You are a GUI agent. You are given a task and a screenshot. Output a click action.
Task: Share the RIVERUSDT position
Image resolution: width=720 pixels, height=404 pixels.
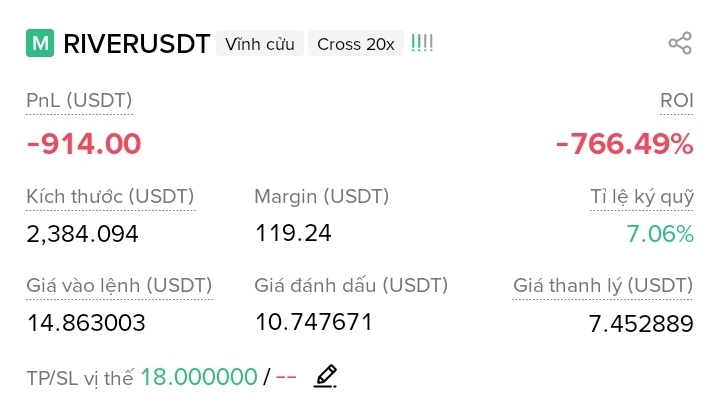[x=680, y=43]
